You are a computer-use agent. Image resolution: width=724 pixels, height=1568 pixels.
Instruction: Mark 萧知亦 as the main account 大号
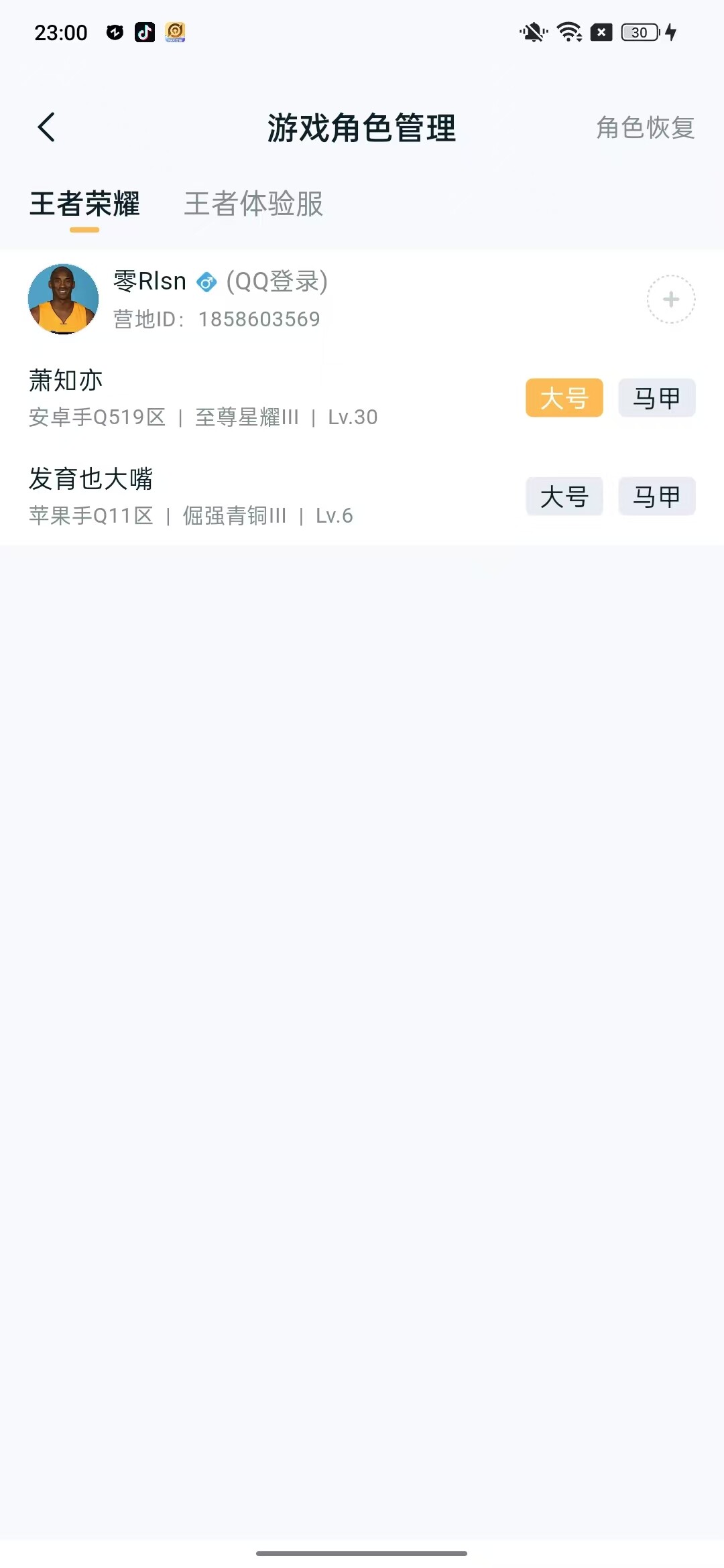point(564,398)
